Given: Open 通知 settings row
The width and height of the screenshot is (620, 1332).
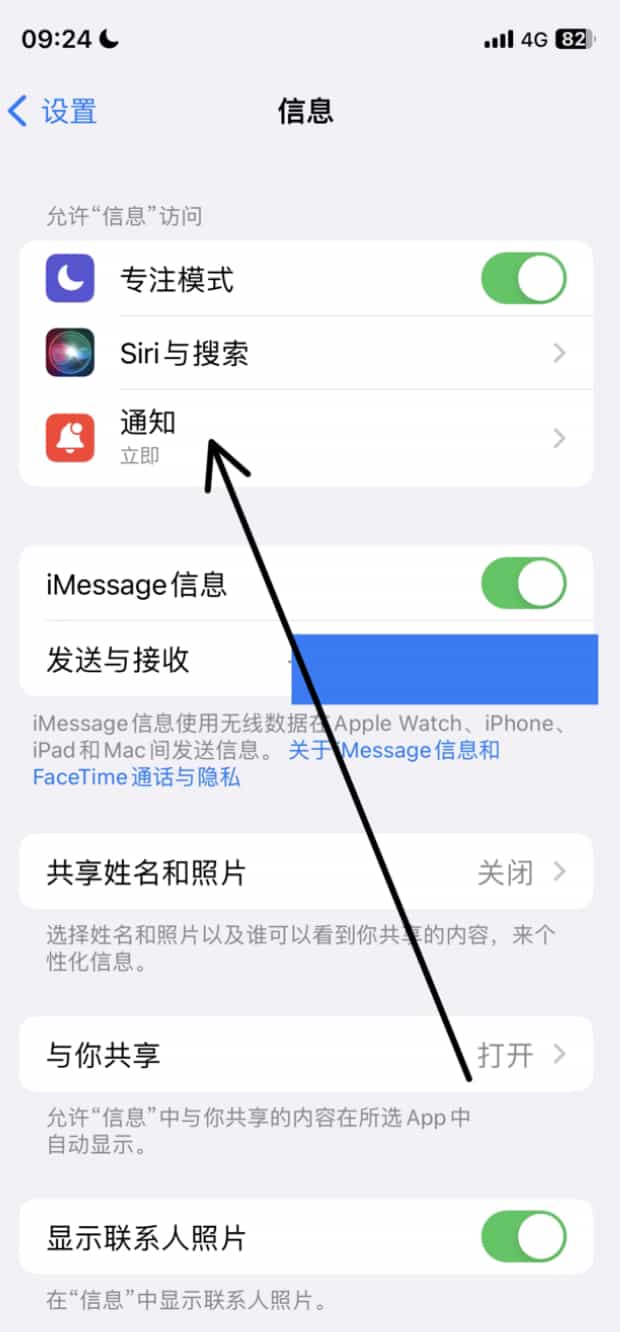Looking at the screenshot, I should [306, 438].
